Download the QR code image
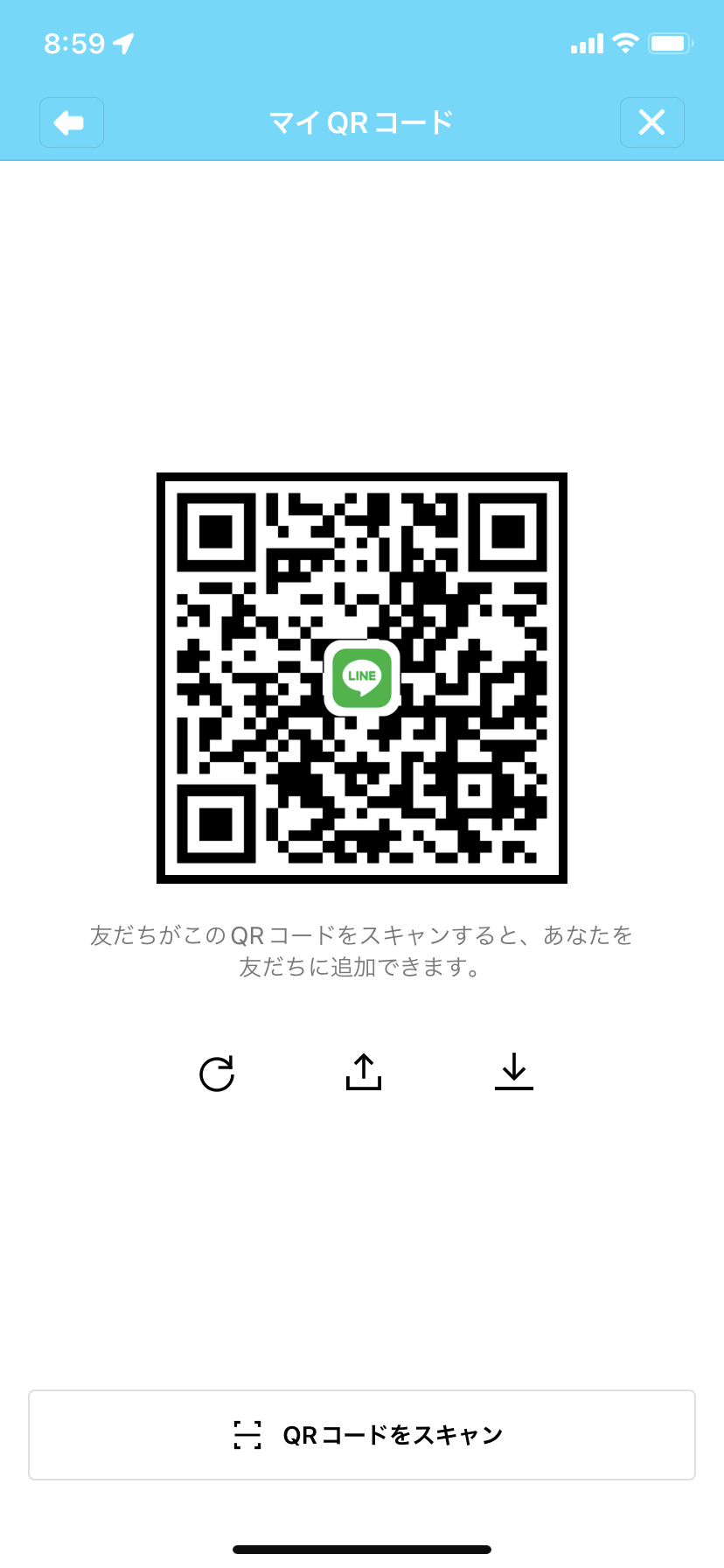The height and width of the screenshot is (1568, 724). (x=514, y=1072)
